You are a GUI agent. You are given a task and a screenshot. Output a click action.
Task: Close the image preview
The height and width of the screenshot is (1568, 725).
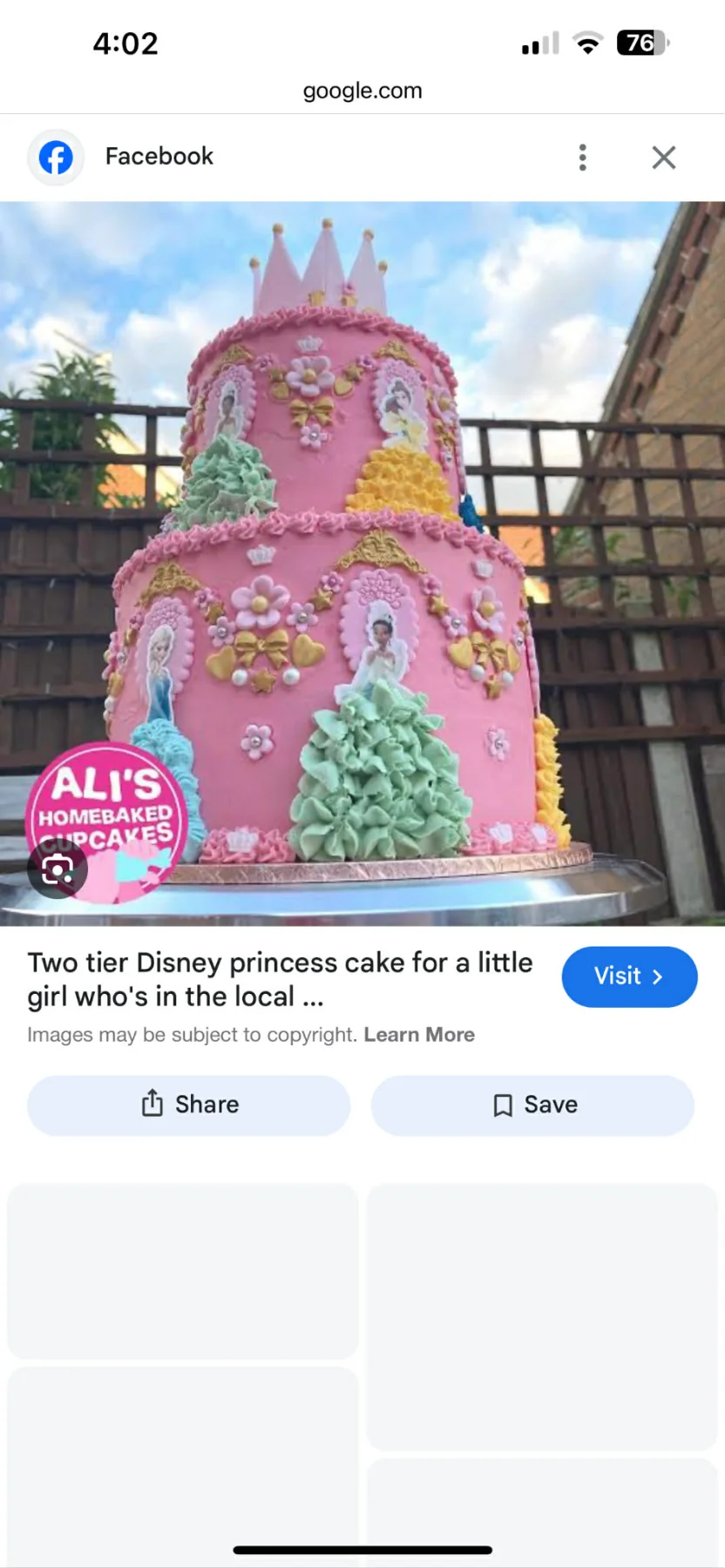(x=663, y=158)
